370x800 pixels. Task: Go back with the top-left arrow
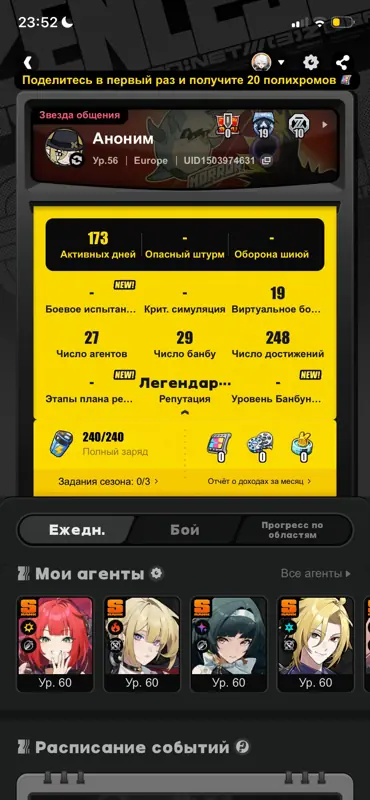(28, 63)
